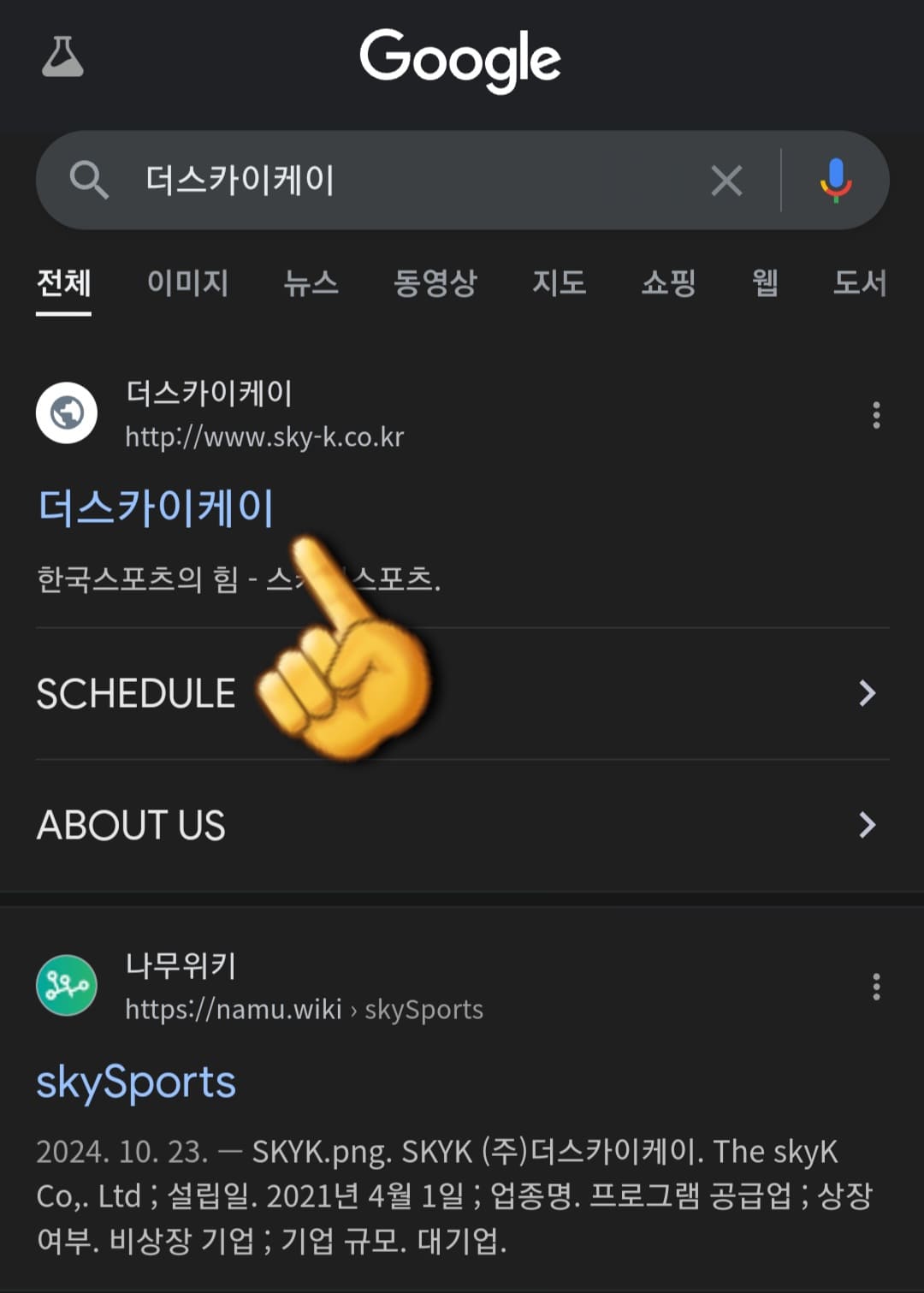
Task: Click the Namu Wiki green favicon icon
Action: point(67,986)
